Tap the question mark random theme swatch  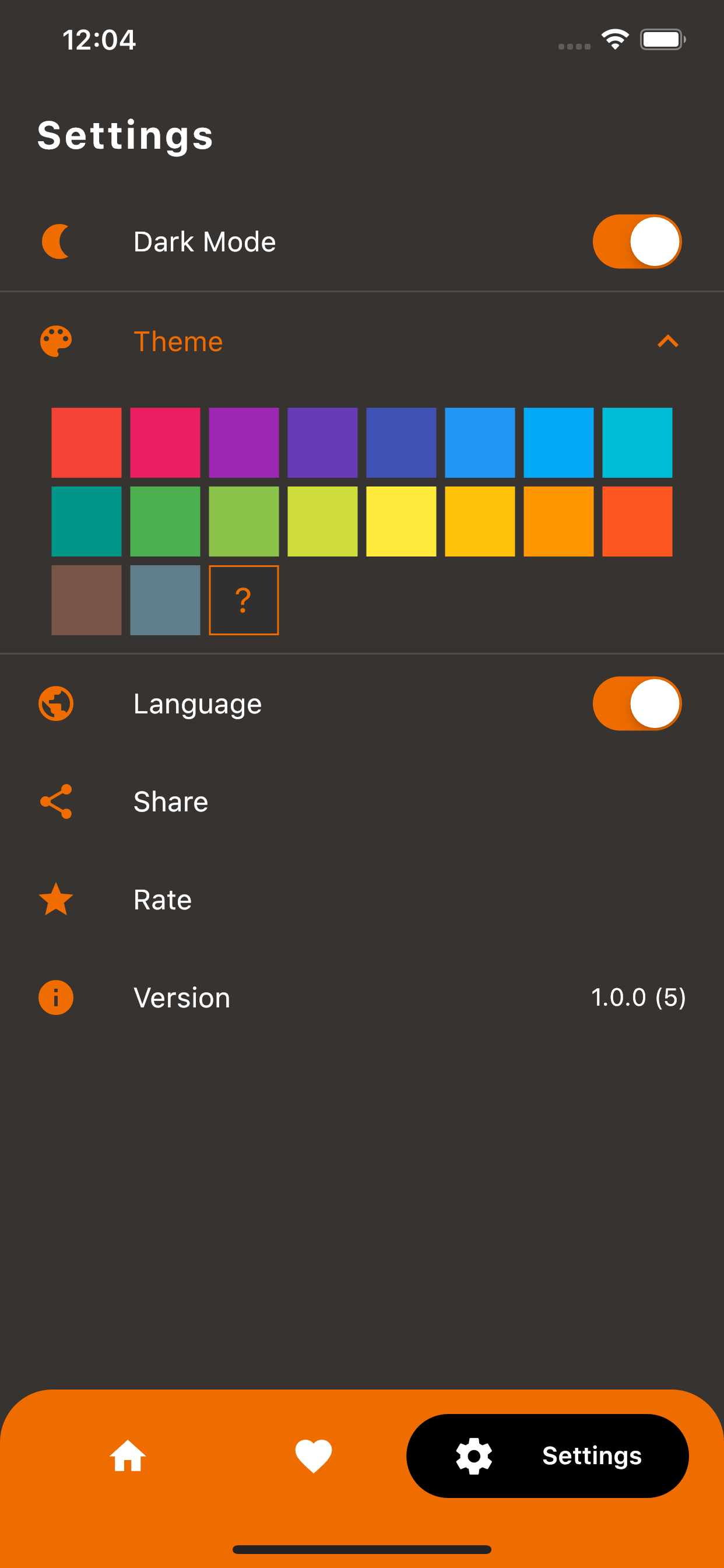pyautogui.click(x=244, y=600)
